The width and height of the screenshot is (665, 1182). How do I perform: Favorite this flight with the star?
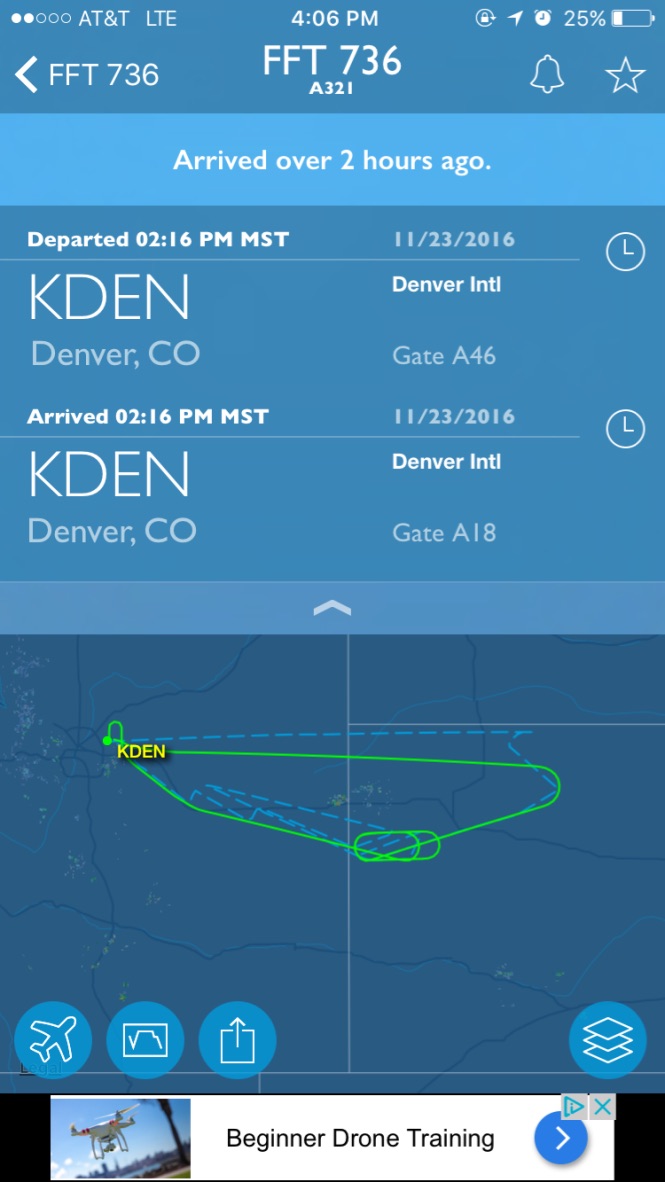point(625,75)
